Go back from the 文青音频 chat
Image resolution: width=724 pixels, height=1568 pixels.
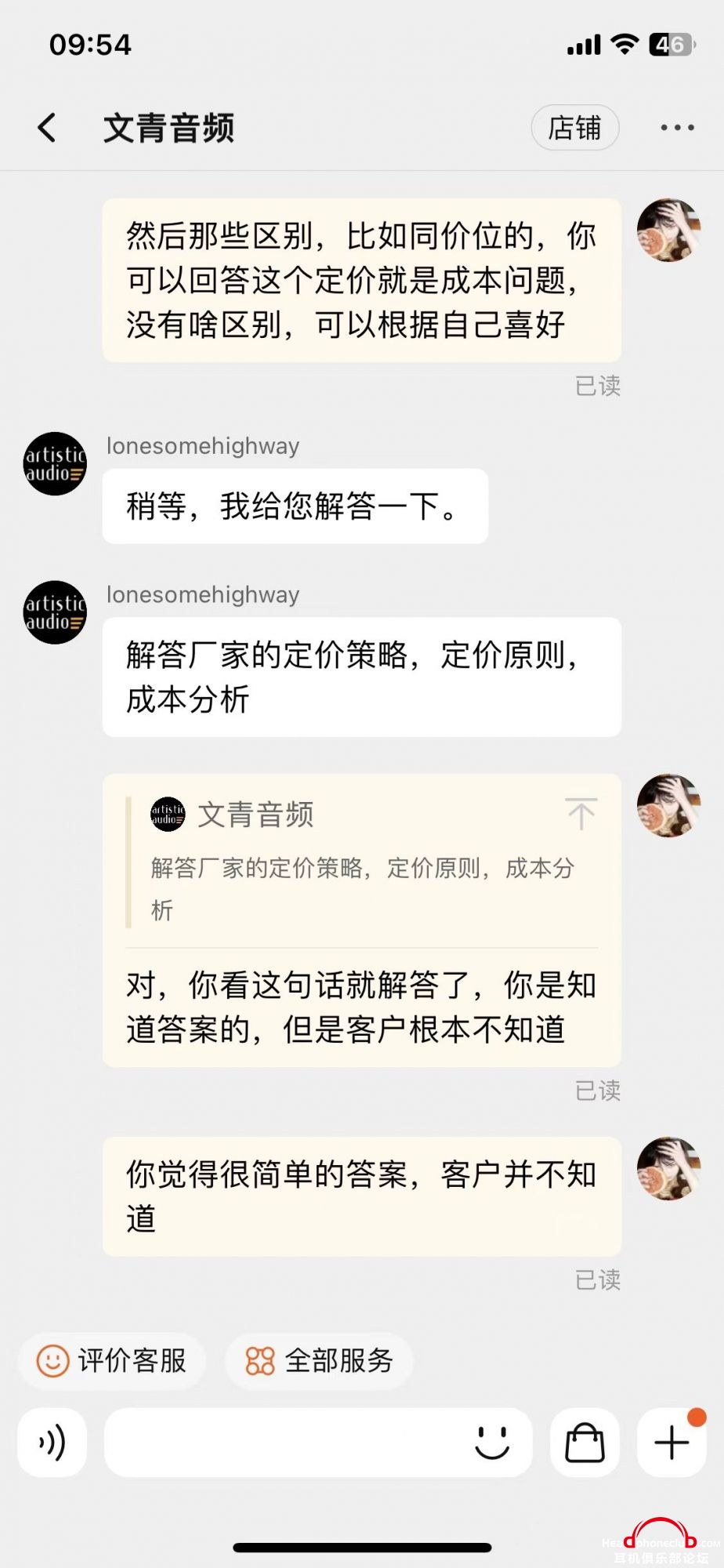[x=47, y=128]
